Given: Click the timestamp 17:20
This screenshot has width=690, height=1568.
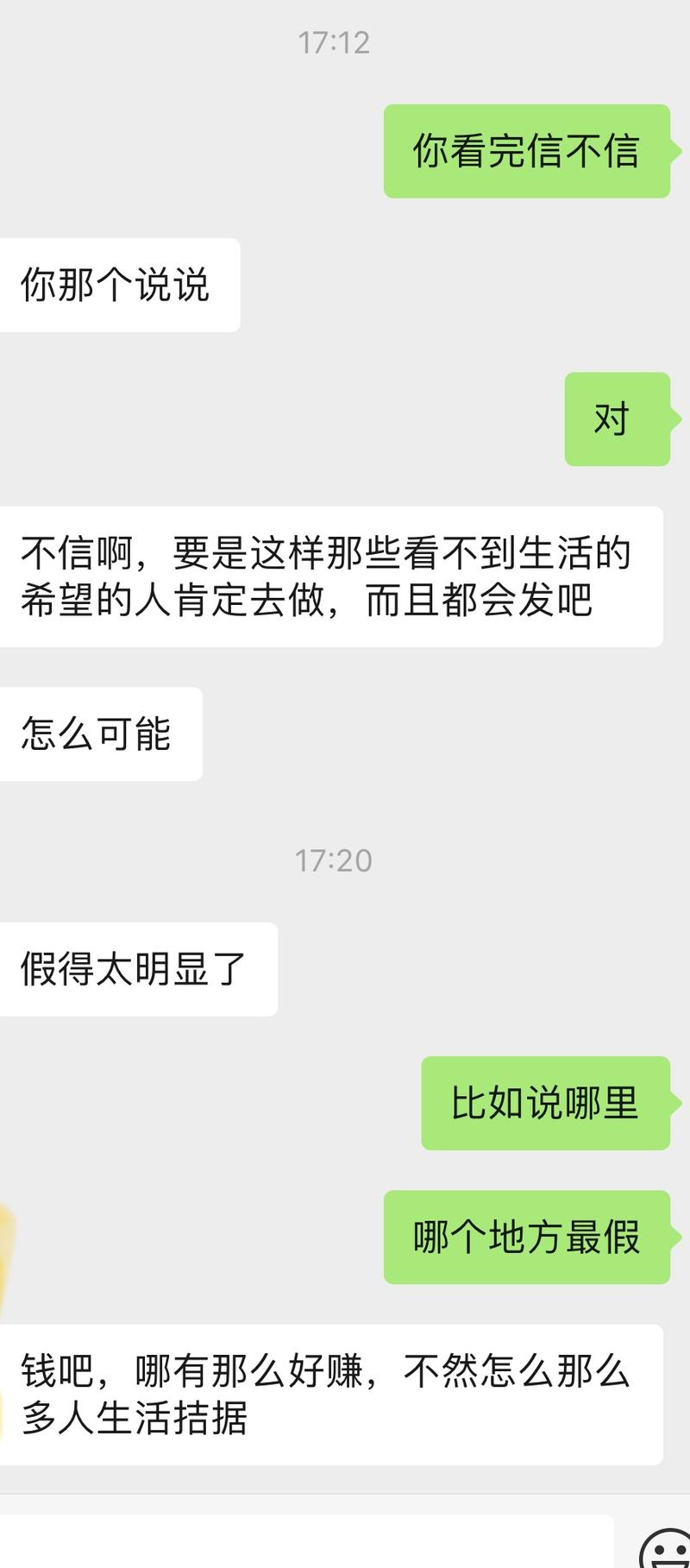Looking at the screenshot, I should tap(335, 859).
